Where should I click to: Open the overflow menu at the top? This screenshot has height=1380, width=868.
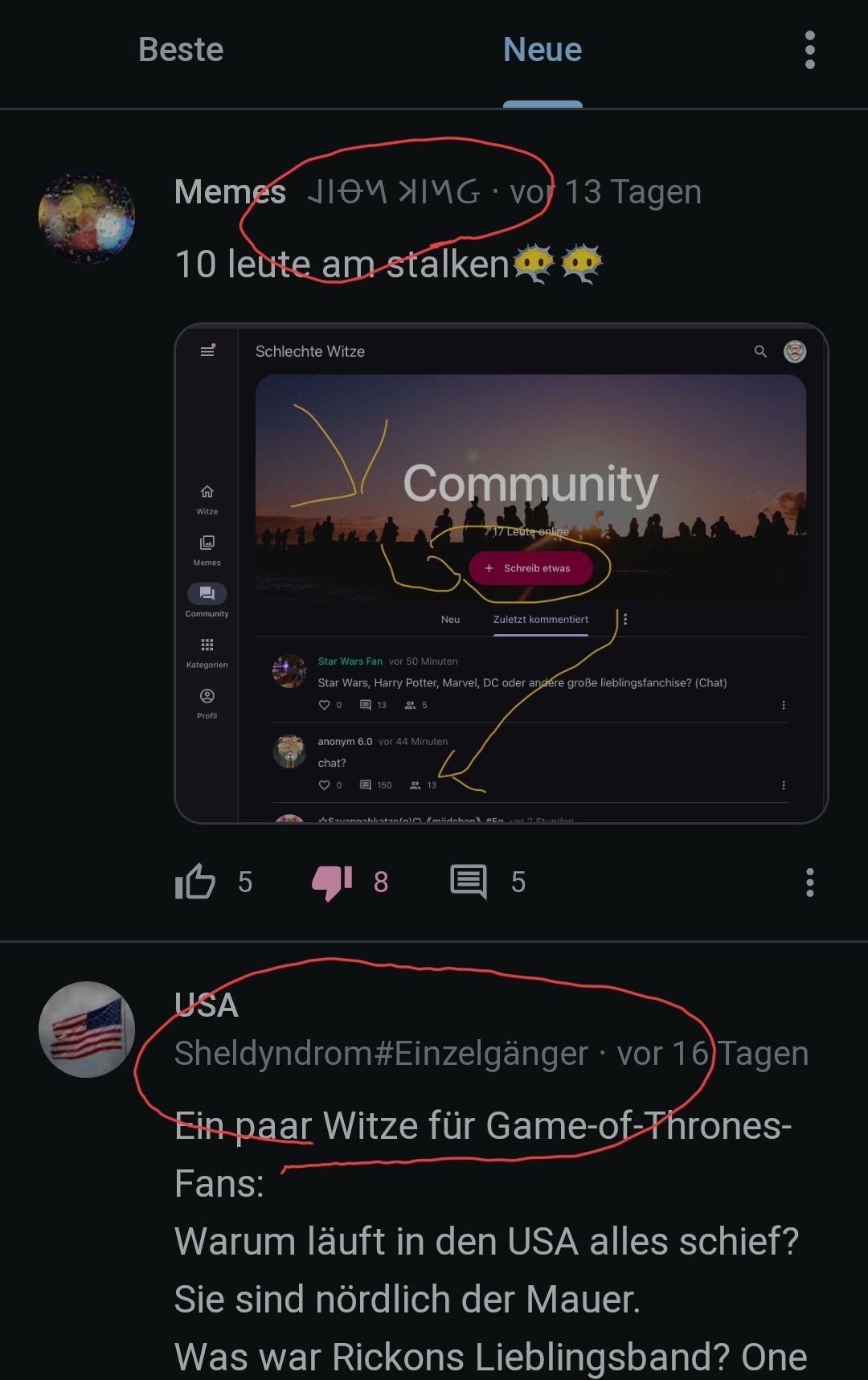coord(809,50)
